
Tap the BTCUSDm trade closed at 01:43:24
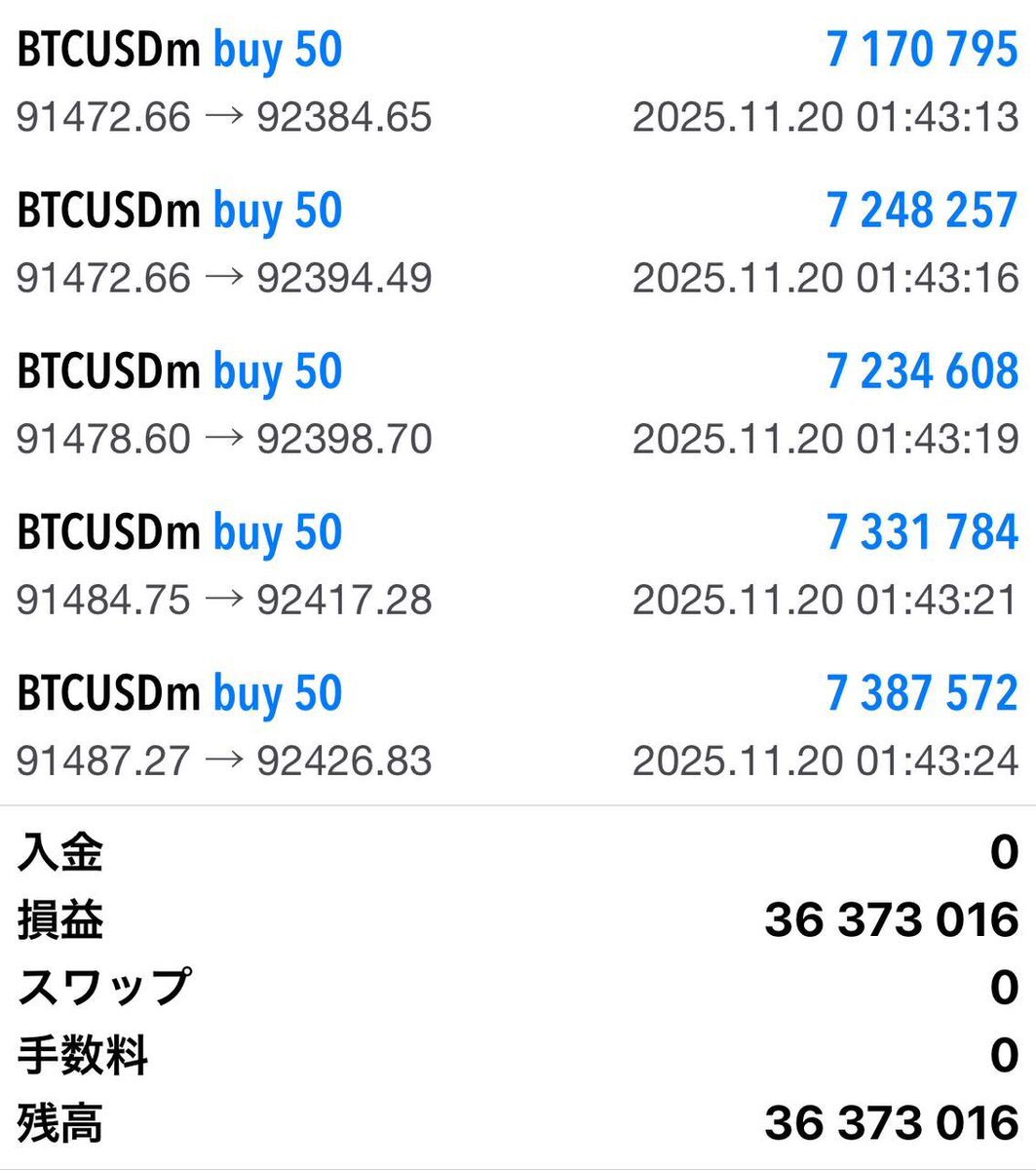517,725
